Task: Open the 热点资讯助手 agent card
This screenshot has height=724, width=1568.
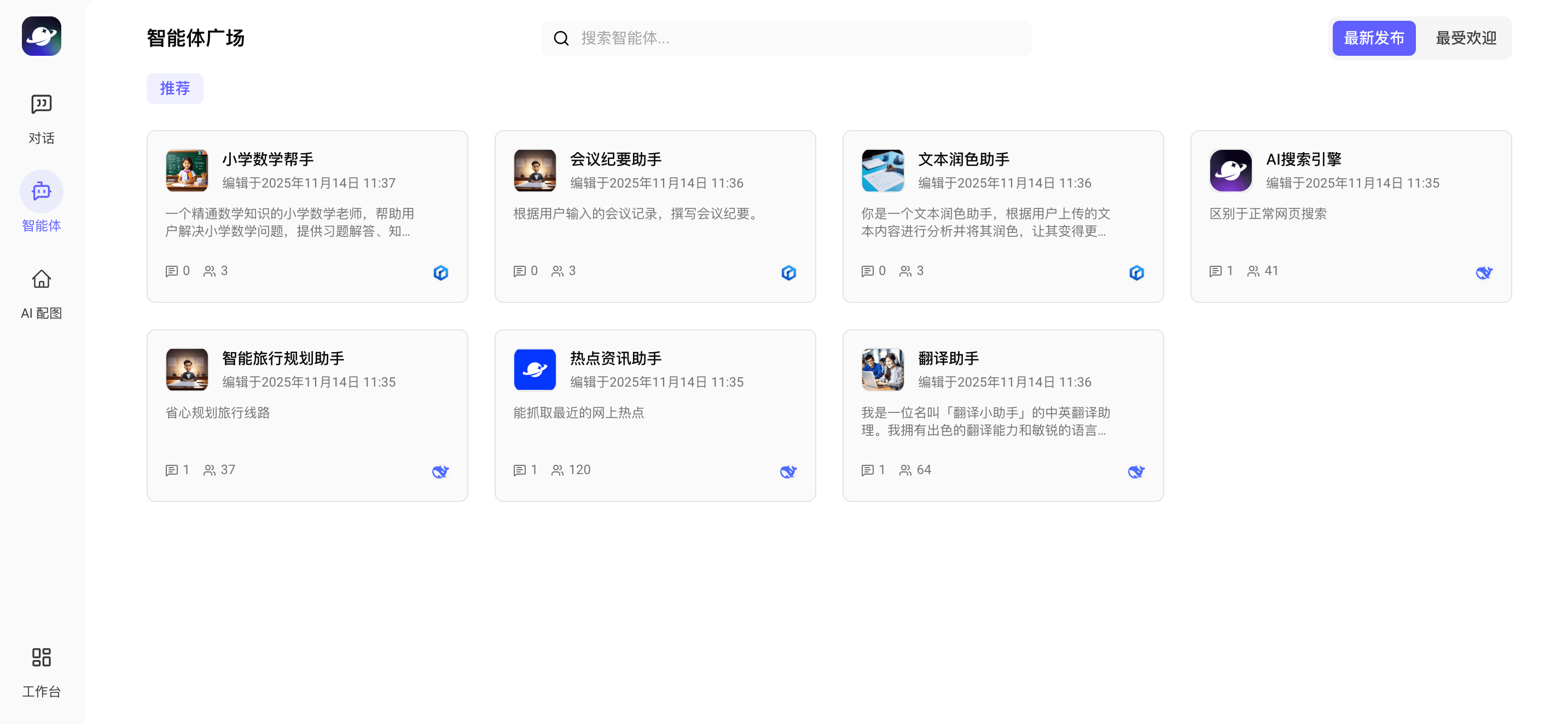Action: tap(655, 415)
